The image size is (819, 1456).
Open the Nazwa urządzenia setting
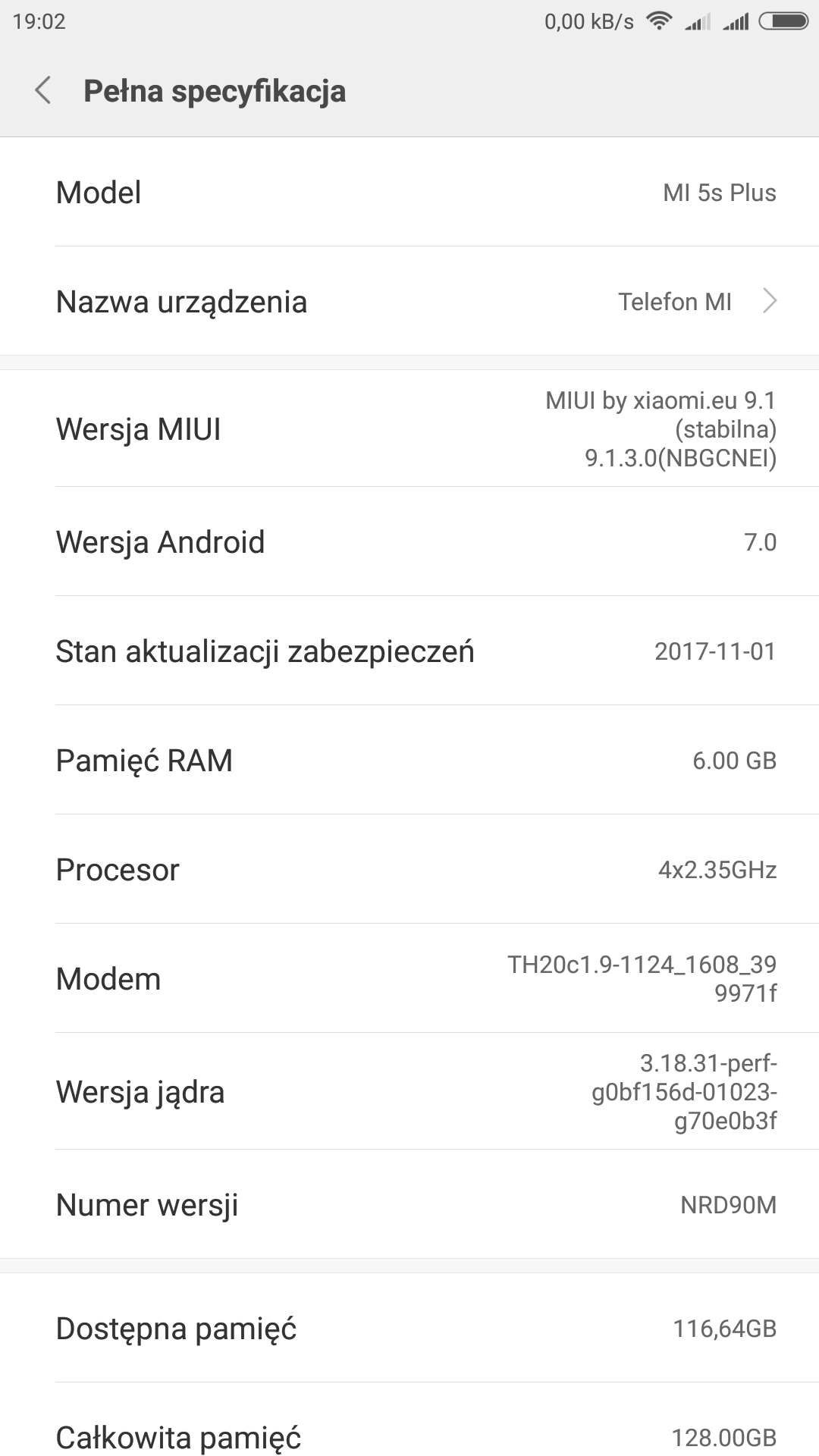click(409, 301)
